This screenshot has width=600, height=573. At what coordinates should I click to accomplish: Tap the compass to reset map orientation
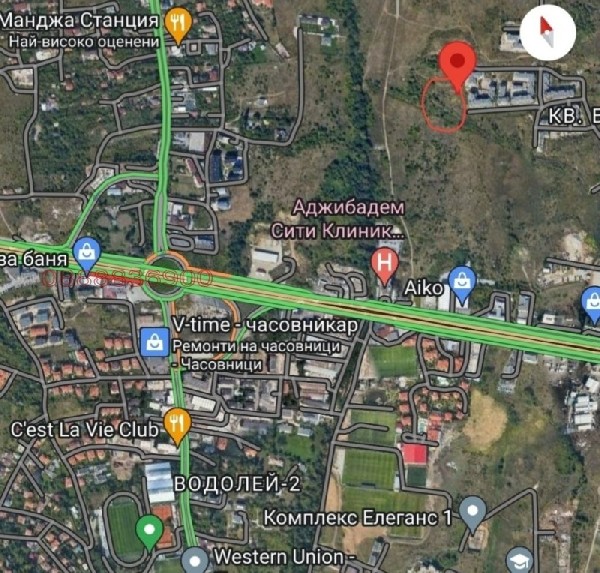tap(548, 32)
